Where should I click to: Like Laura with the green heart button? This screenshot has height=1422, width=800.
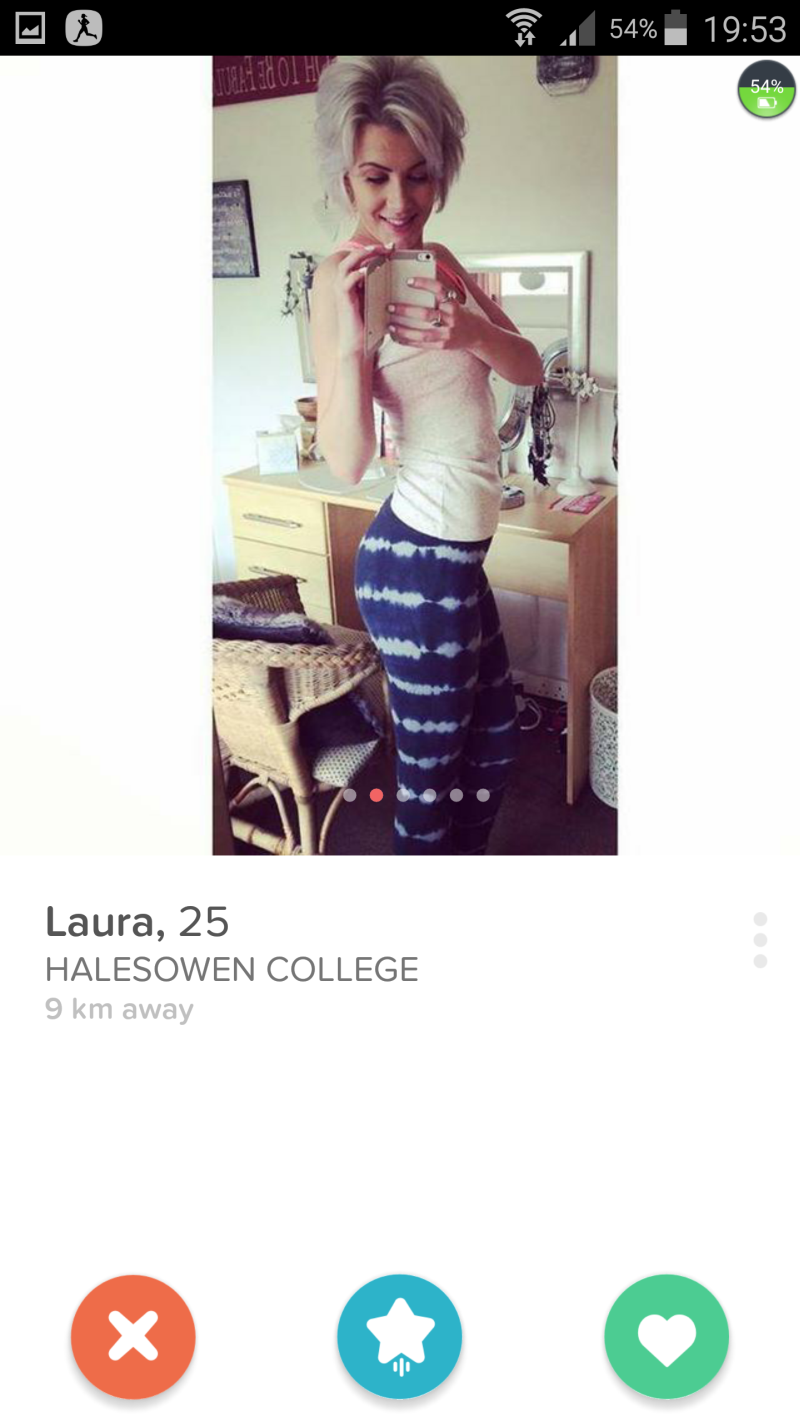coord(667,1337)
